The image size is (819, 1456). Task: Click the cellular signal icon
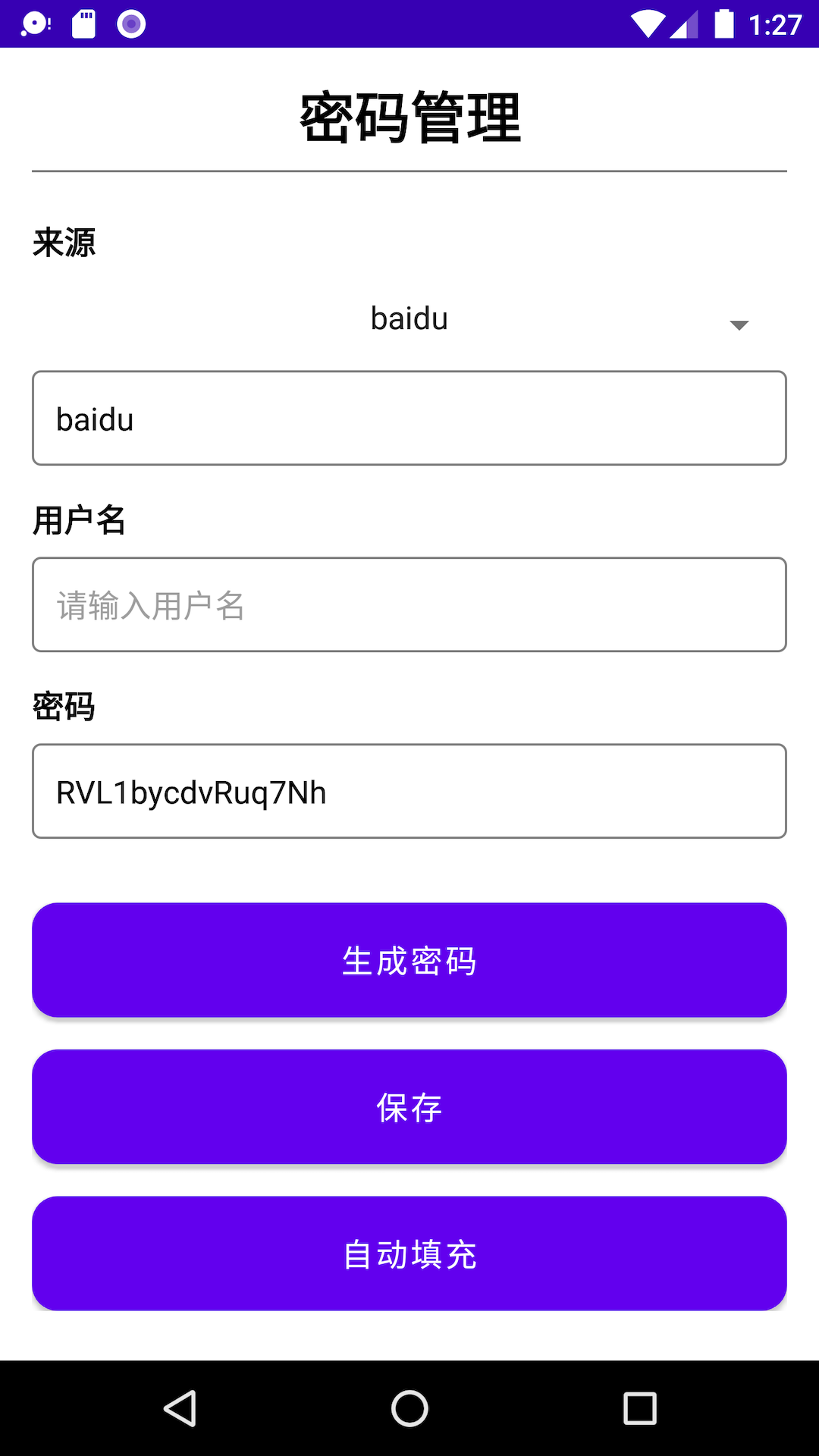tap(683, 24)
